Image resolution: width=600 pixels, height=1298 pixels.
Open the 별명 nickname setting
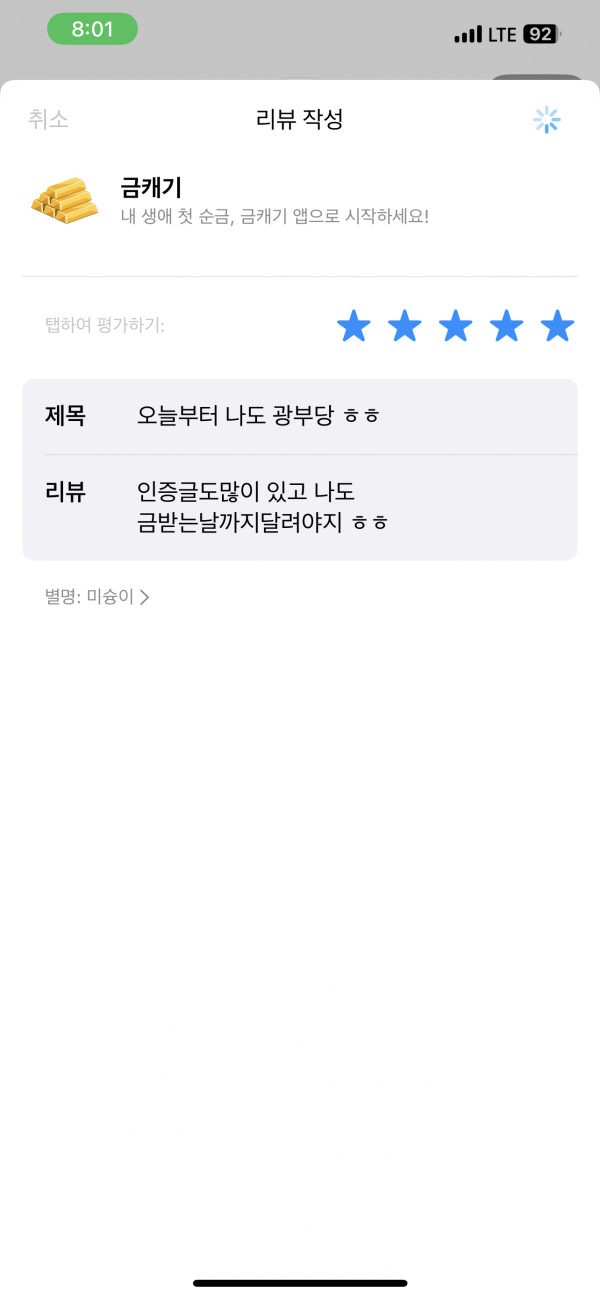coord(97,598)
